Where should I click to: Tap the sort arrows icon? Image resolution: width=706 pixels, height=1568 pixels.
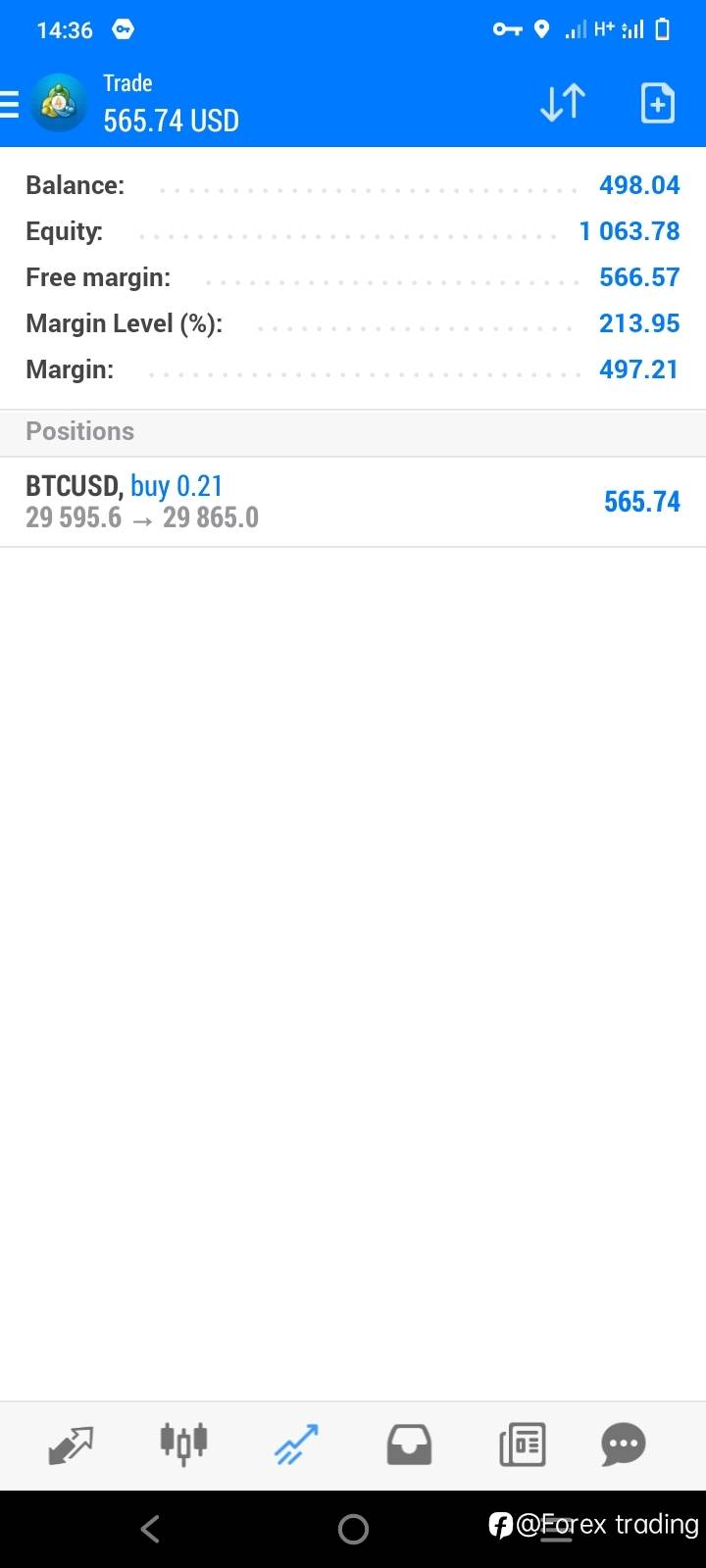pyautogui.click(x=563, y=103)
